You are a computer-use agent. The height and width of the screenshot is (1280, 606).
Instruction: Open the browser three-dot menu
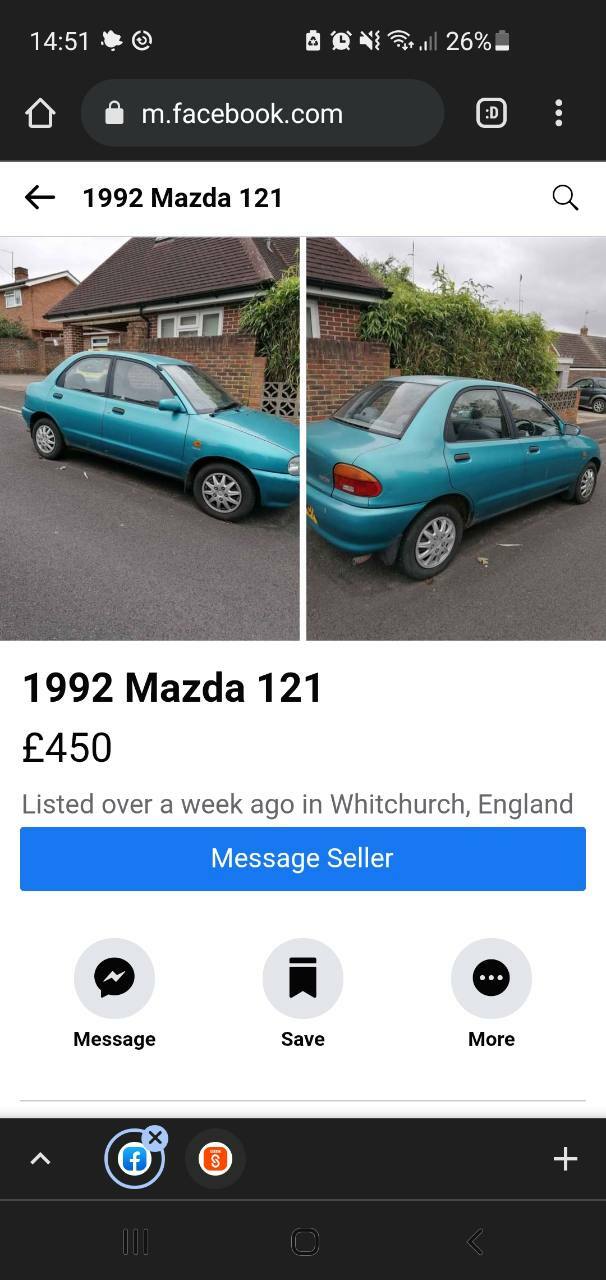click(559, 114)
